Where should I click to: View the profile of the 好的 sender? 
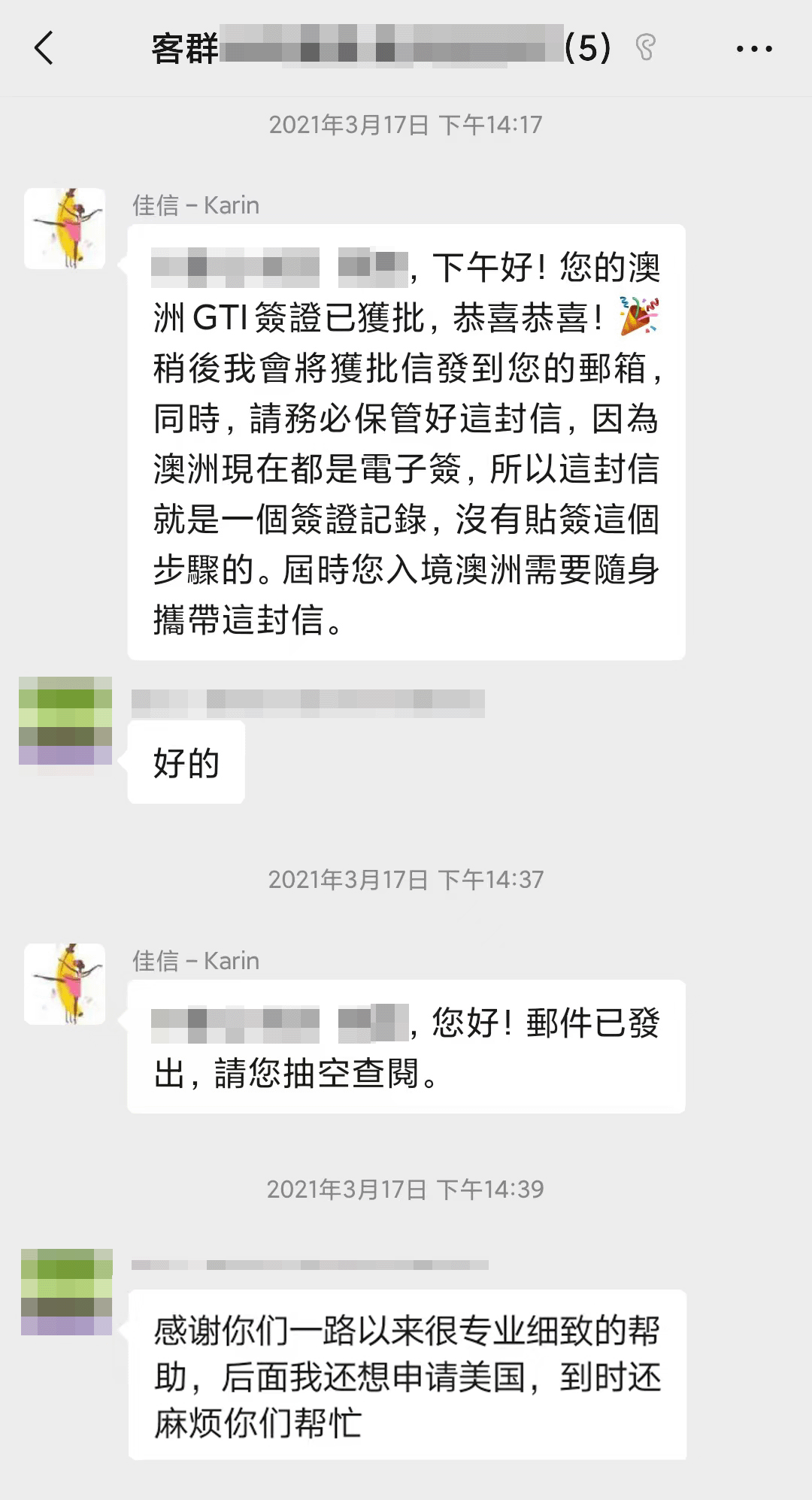(65, 720)
